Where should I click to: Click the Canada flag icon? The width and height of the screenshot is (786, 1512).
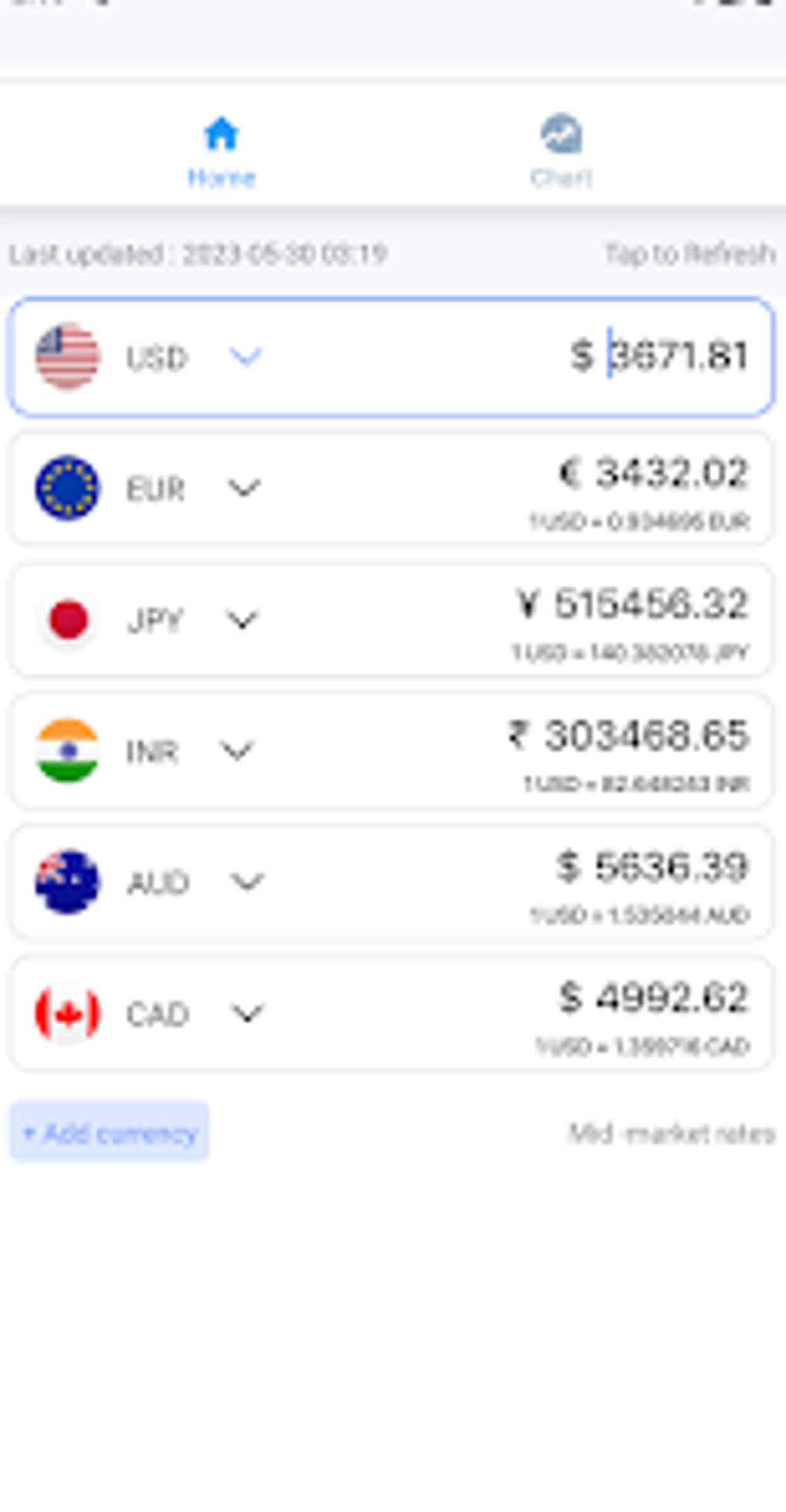[x=68, y=1013]
